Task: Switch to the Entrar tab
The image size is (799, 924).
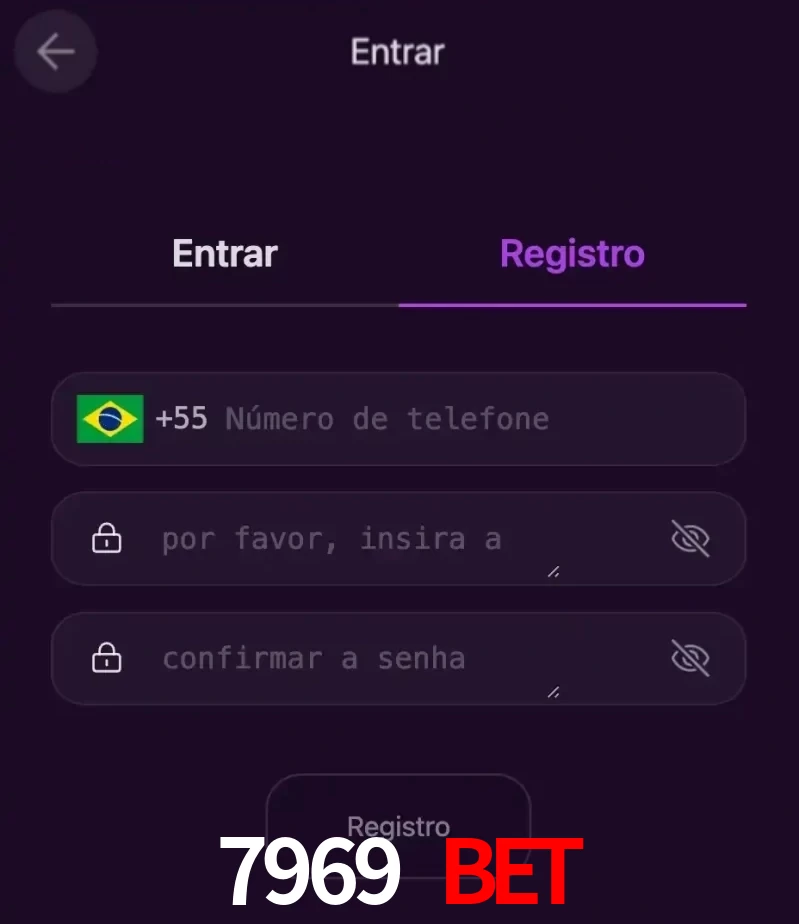Action: 224,253
